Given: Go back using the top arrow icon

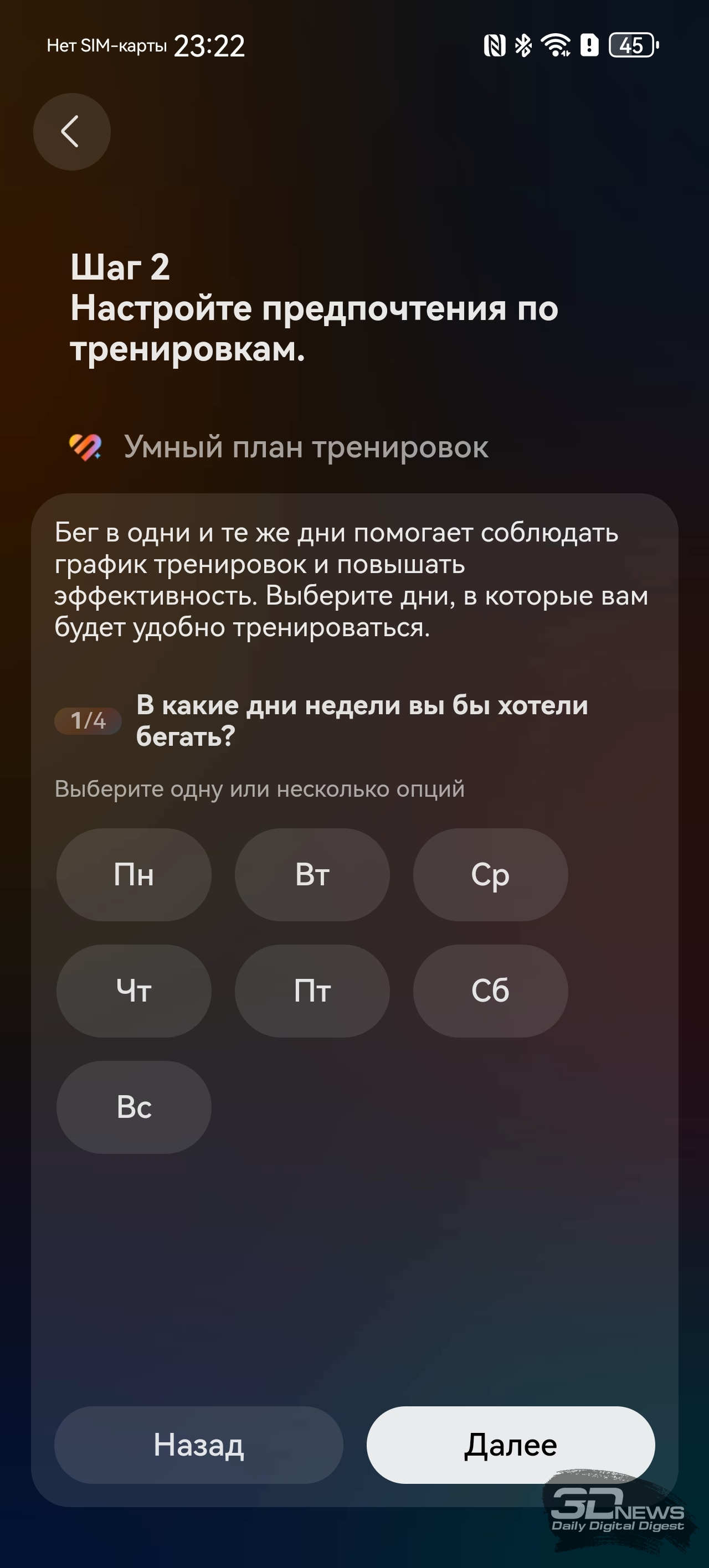Looking at the screenshot, I should click(x=71, y=131).
